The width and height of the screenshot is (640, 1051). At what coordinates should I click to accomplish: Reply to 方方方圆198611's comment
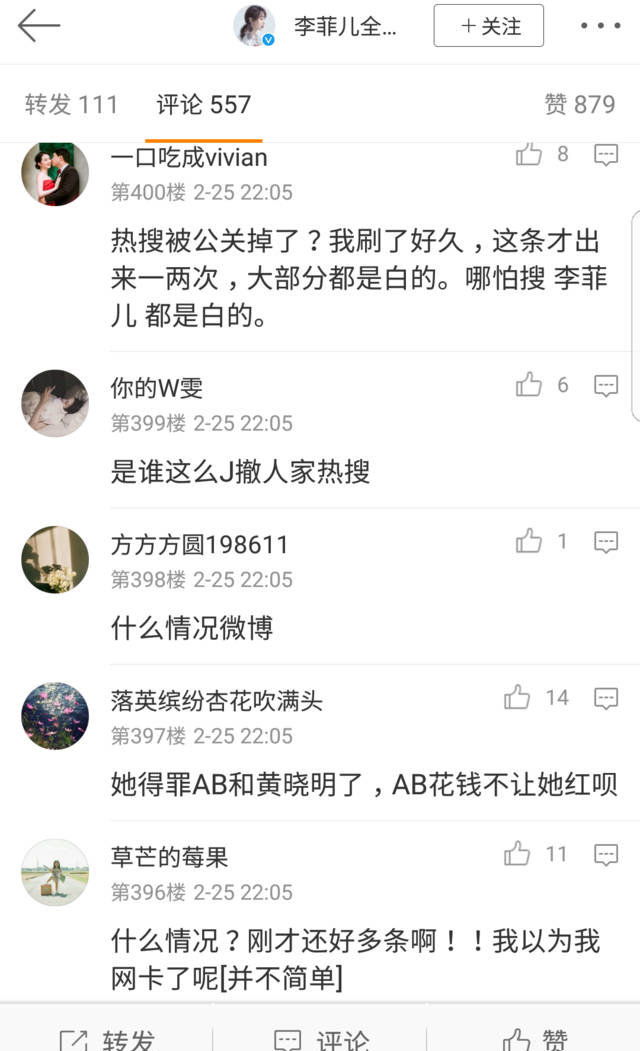(x=606, y=542)
